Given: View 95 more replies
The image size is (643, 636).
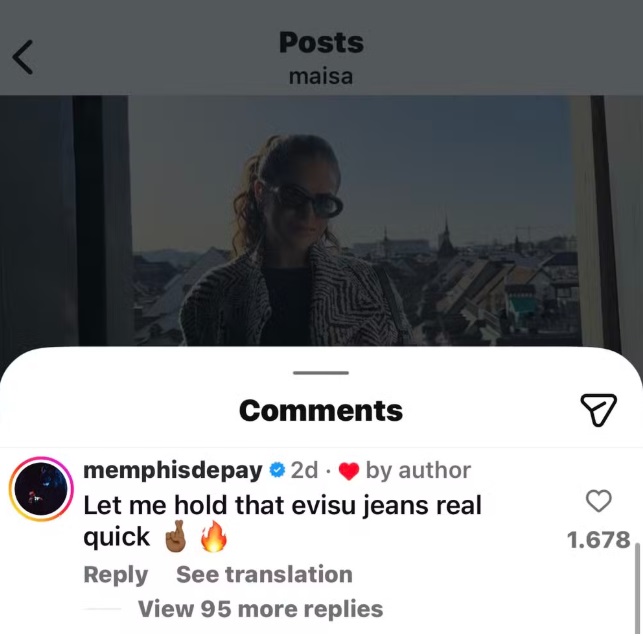Looking at the screenshot, I should point(260,609).
